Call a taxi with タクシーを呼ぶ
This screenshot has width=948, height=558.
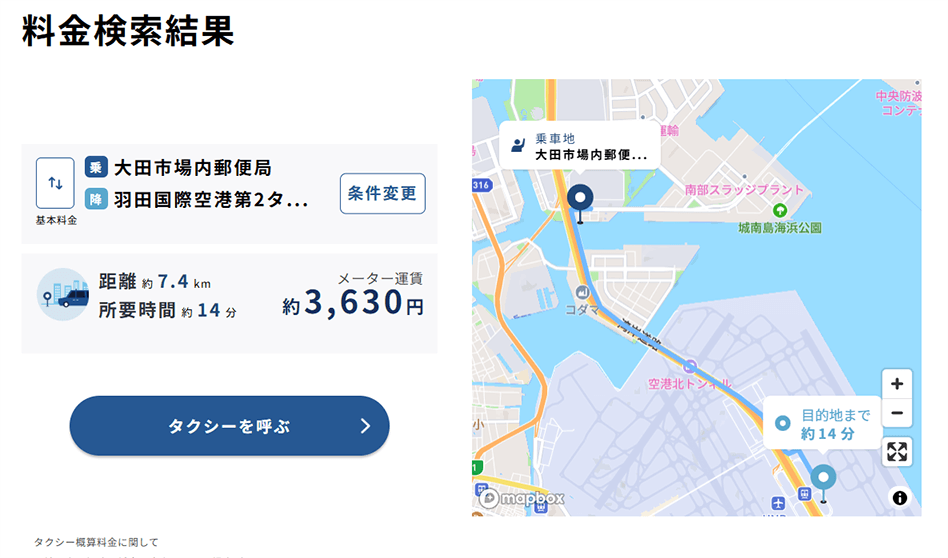[x=229, y=426]
